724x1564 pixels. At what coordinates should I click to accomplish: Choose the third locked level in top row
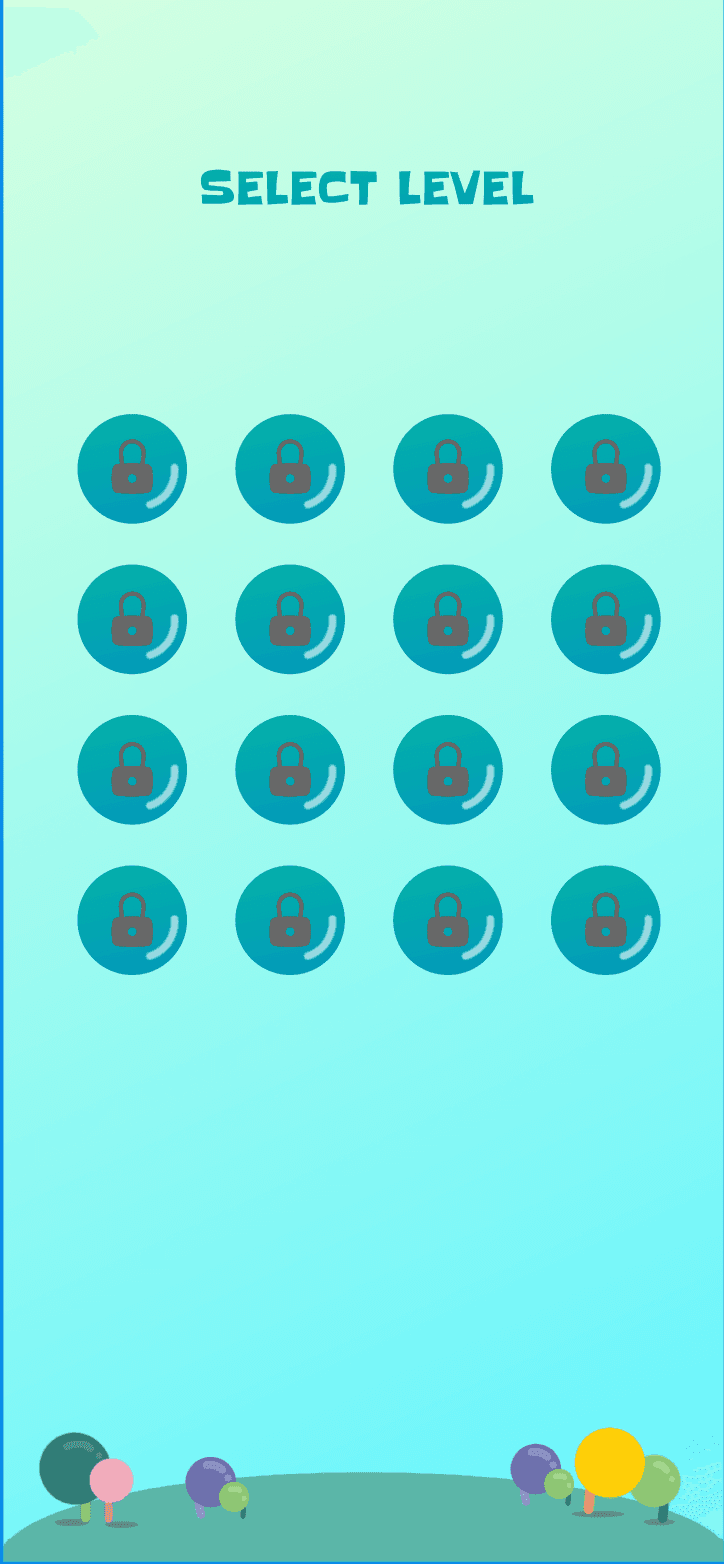pos(448,468)
